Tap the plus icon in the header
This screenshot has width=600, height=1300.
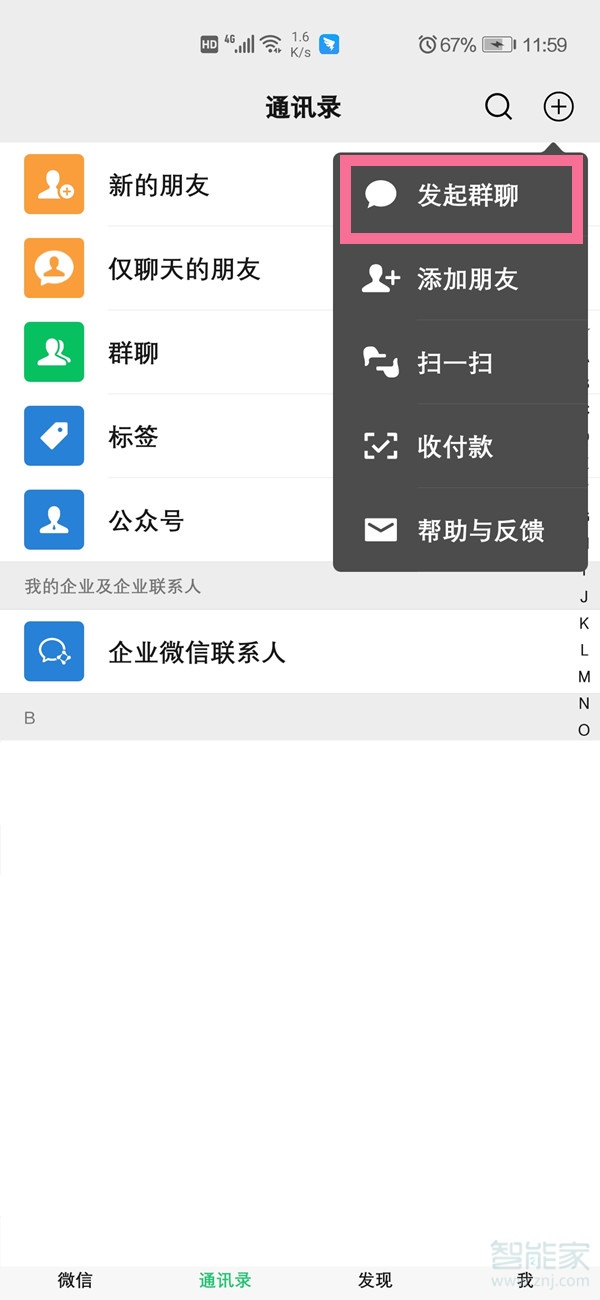558,107
